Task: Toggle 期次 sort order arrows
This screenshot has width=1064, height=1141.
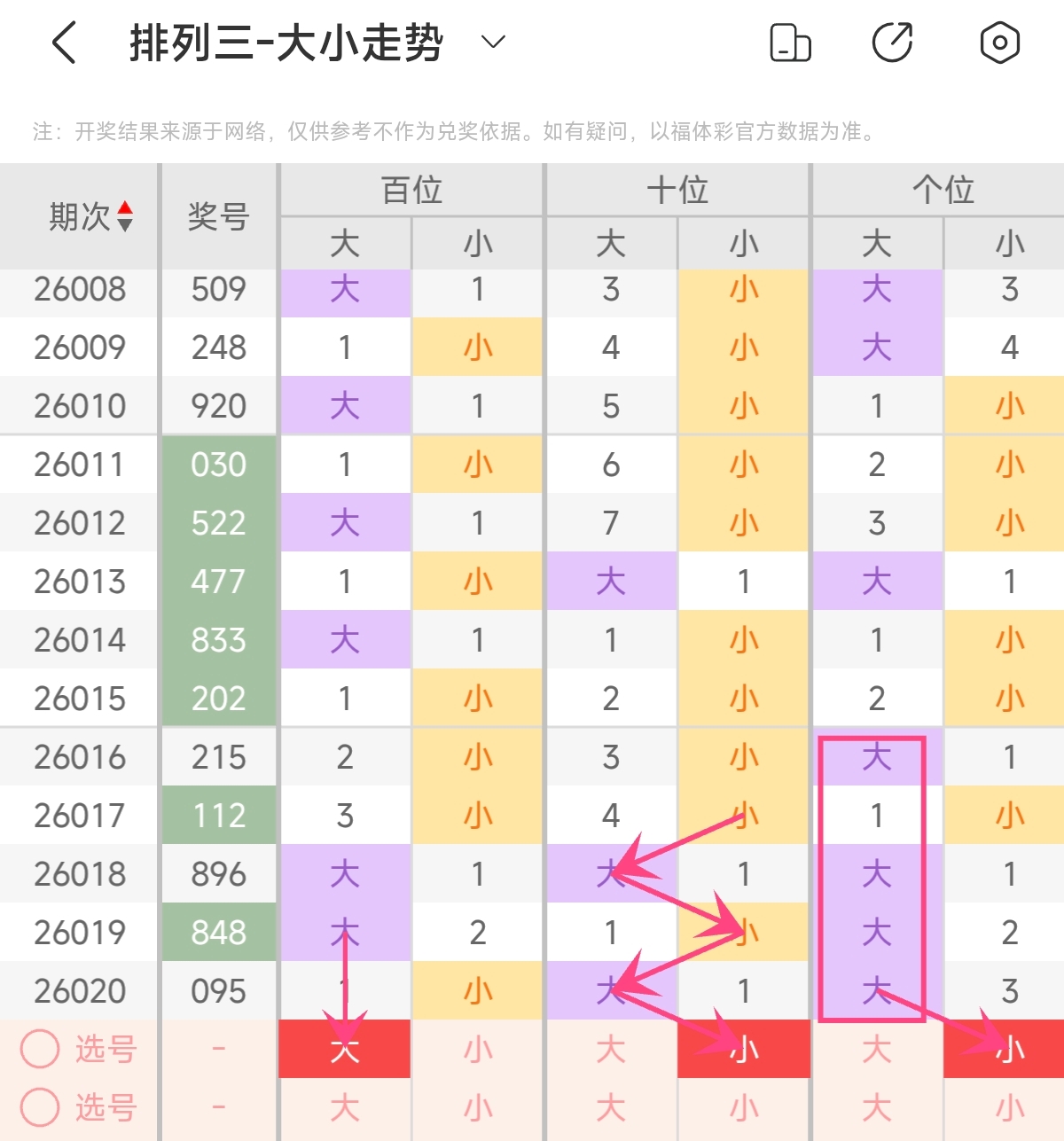Action: (125, 216)
